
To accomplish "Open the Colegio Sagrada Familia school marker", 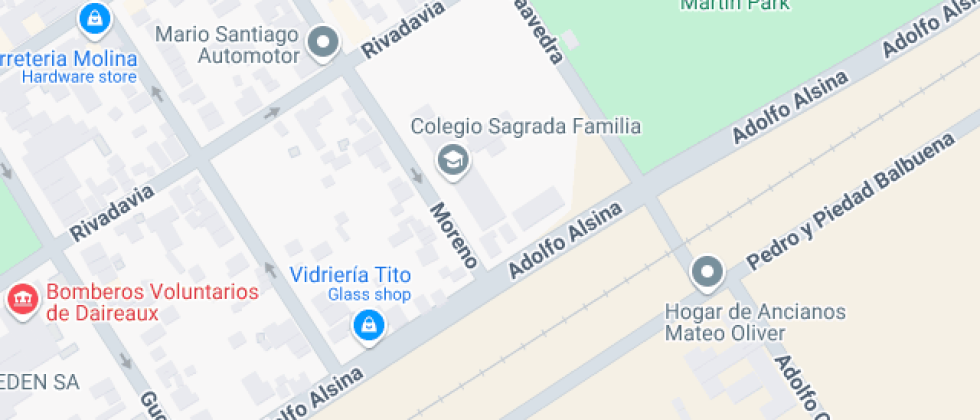I will tap(453, 160).
